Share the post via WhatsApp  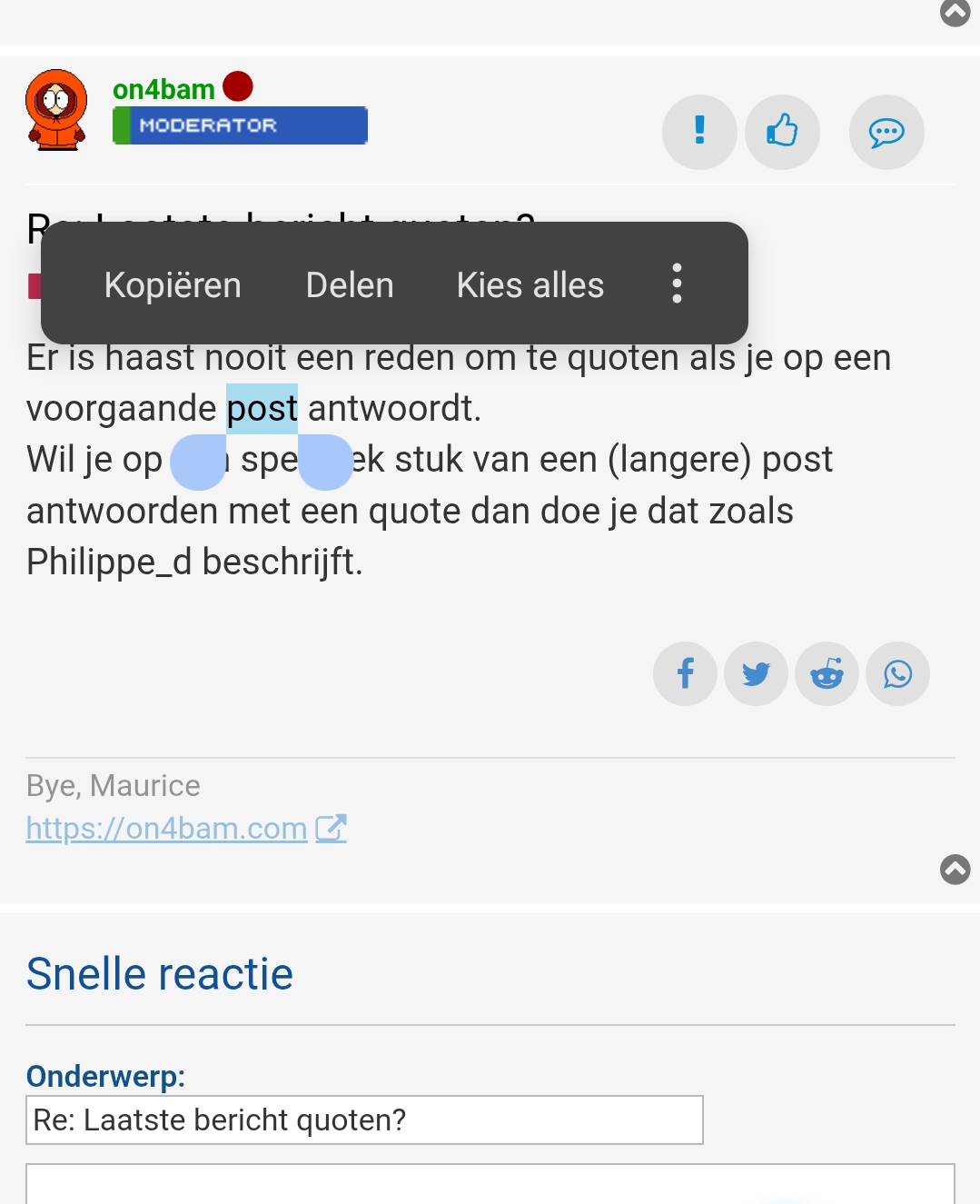(897, 674)
